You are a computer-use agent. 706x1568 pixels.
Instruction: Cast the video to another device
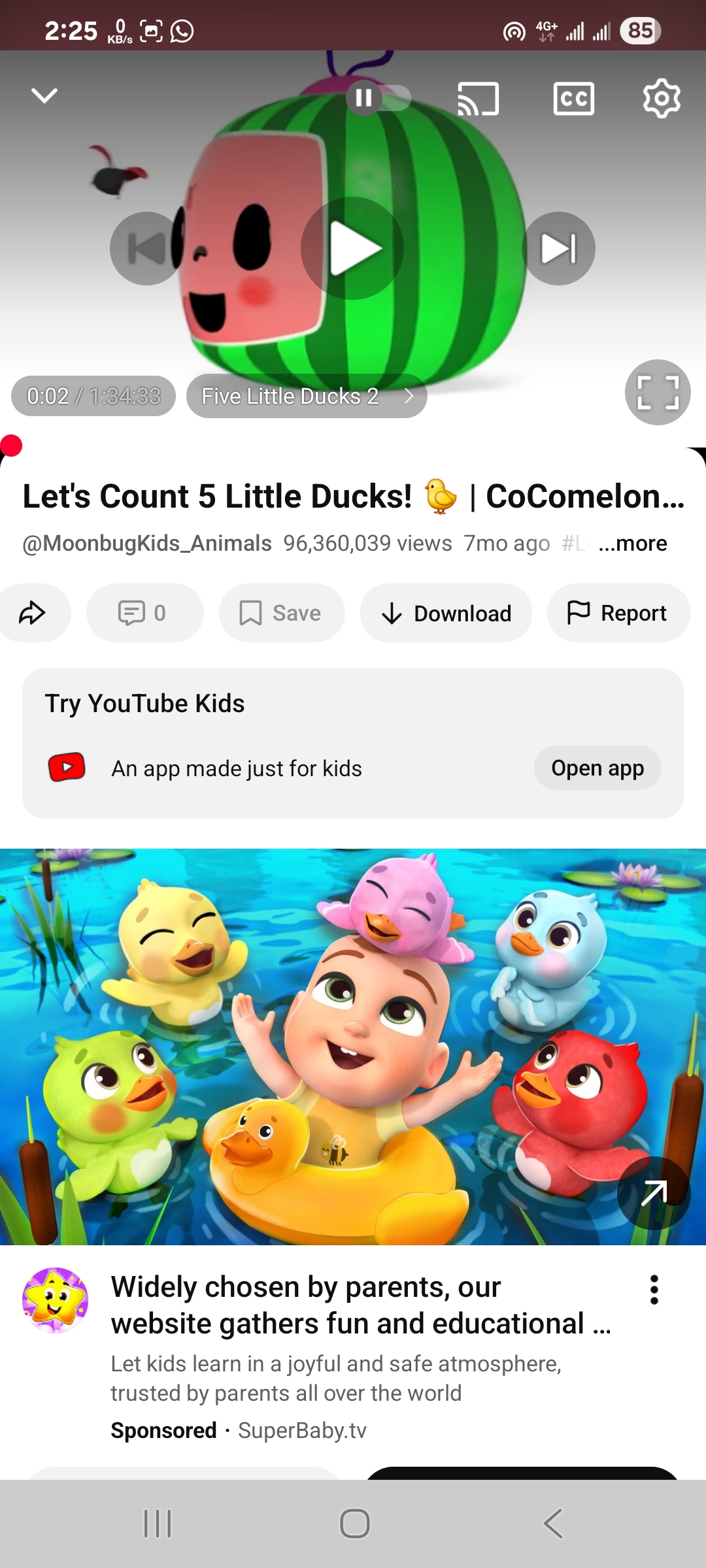pos(479,99)
